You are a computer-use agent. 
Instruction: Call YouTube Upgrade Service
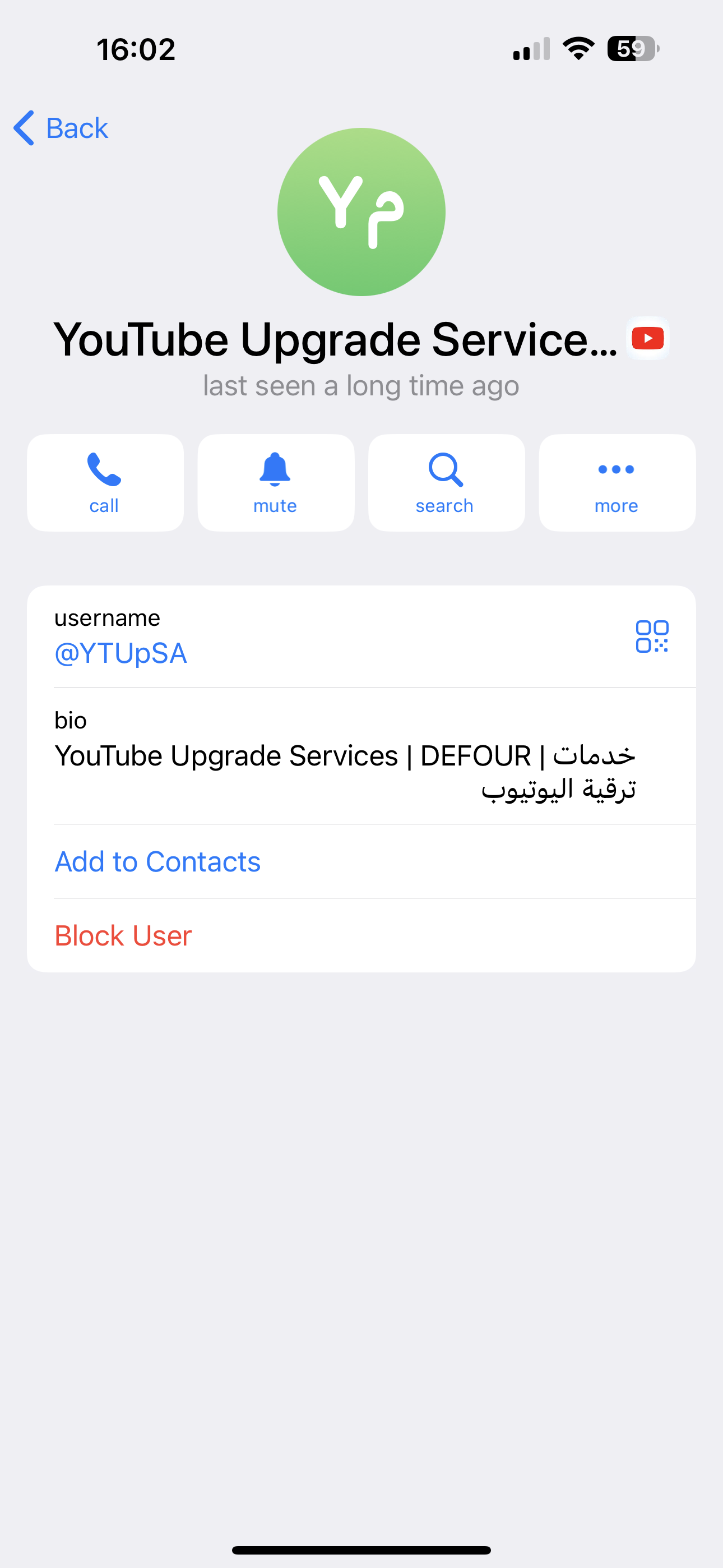click(105, 483)
